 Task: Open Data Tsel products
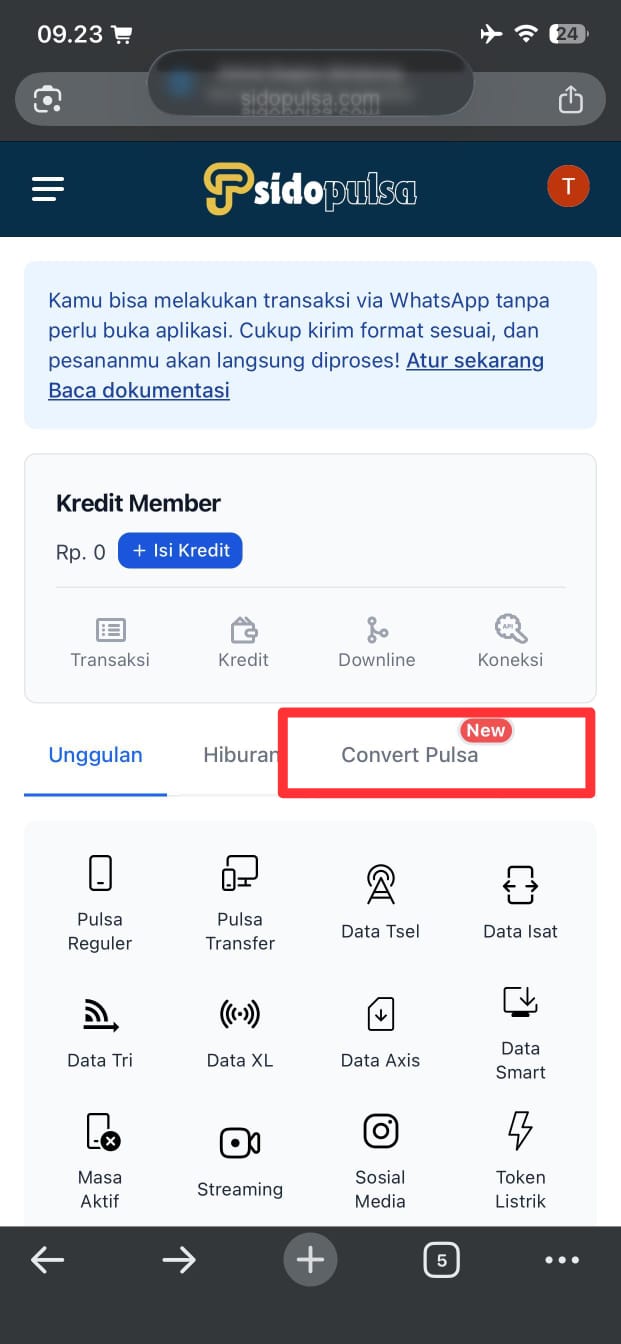pyautogui.click(x=380, y=900)
